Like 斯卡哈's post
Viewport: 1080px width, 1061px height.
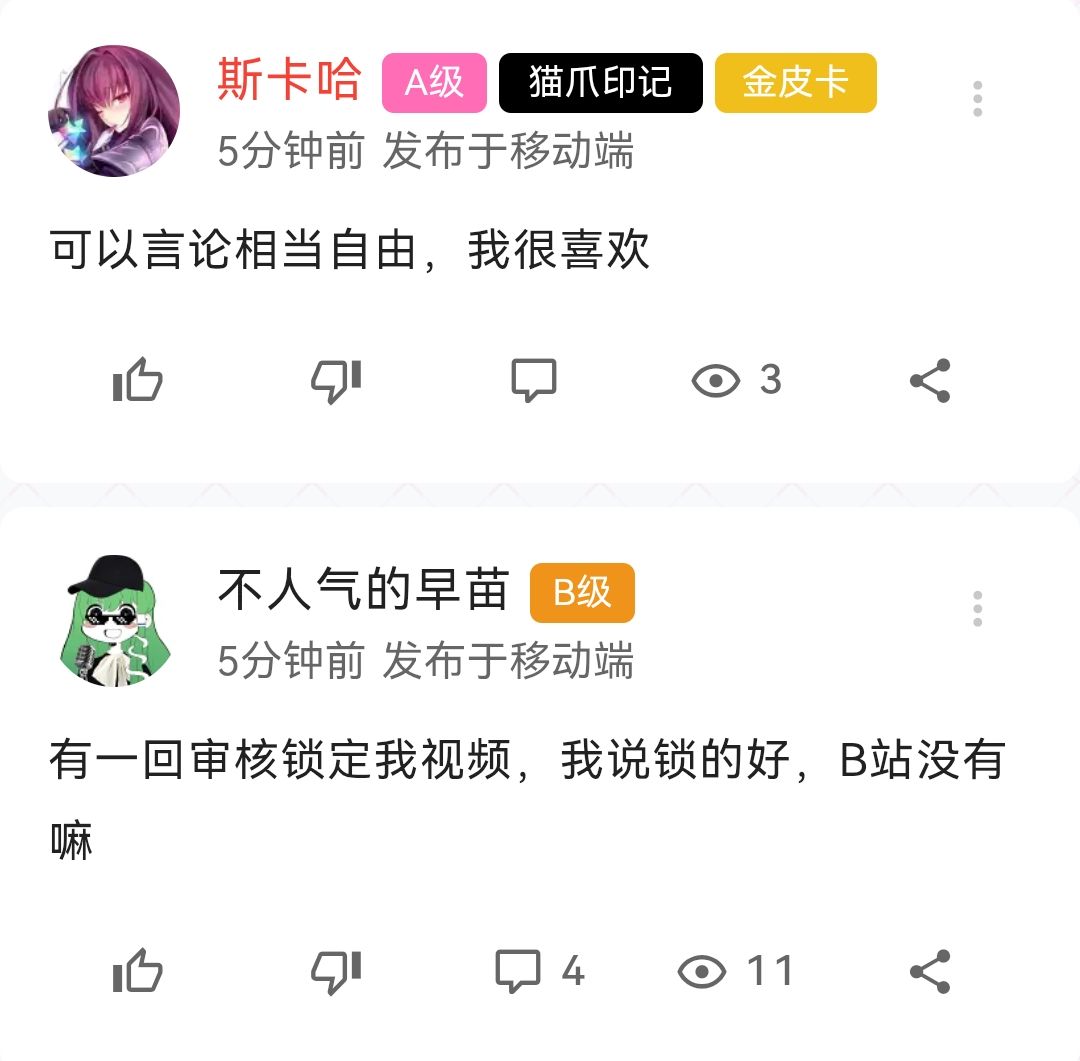click(x=138, y=381)
